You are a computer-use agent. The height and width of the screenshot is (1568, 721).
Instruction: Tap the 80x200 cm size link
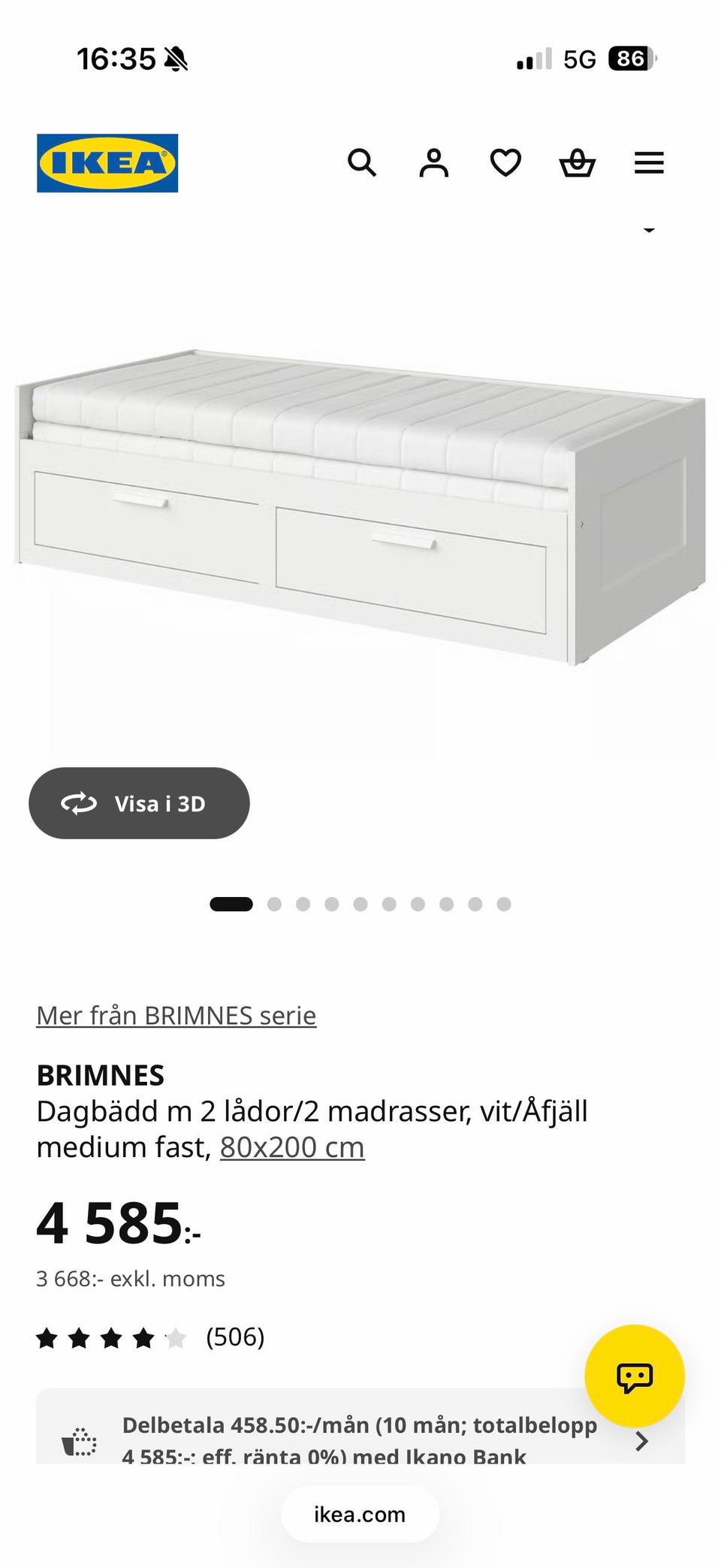(292, 1147)
